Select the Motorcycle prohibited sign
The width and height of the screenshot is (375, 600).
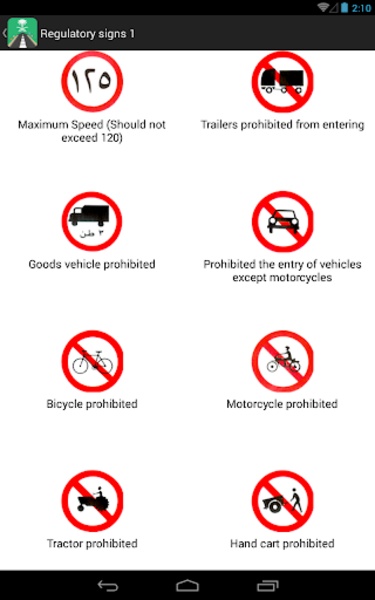tap(282, 361)
